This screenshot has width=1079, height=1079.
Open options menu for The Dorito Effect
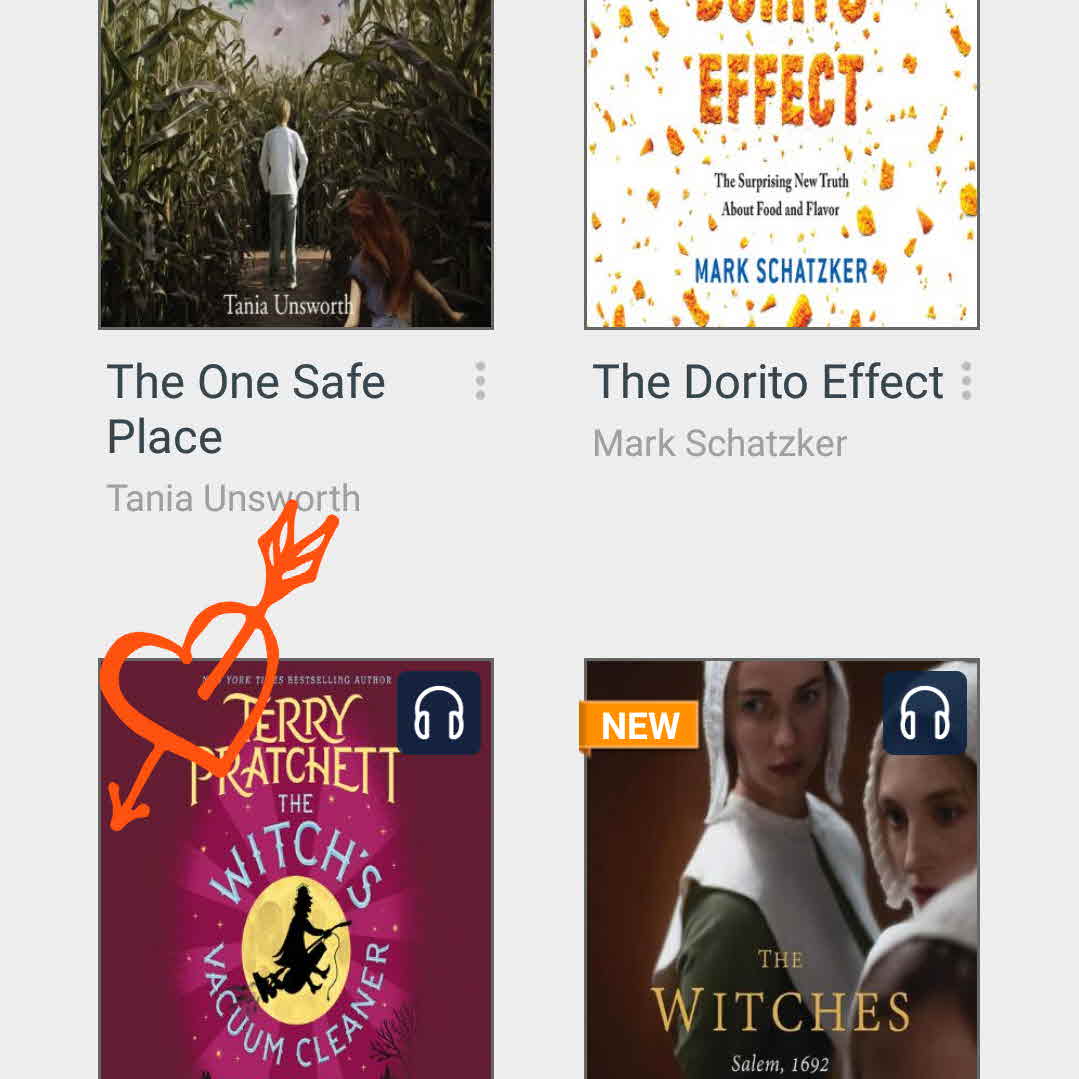pyautogui.click(x=966, y=381)
